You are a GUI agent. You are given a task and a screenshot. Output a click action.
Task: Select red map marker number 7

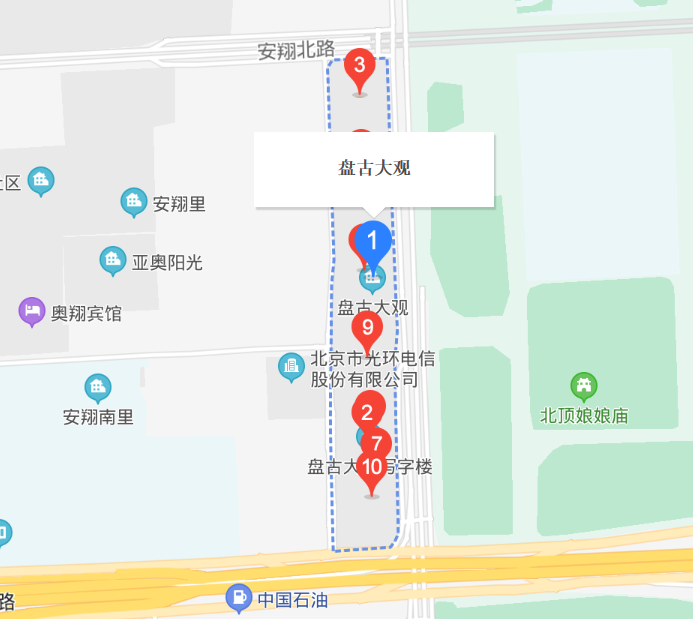tap(376, 442)
